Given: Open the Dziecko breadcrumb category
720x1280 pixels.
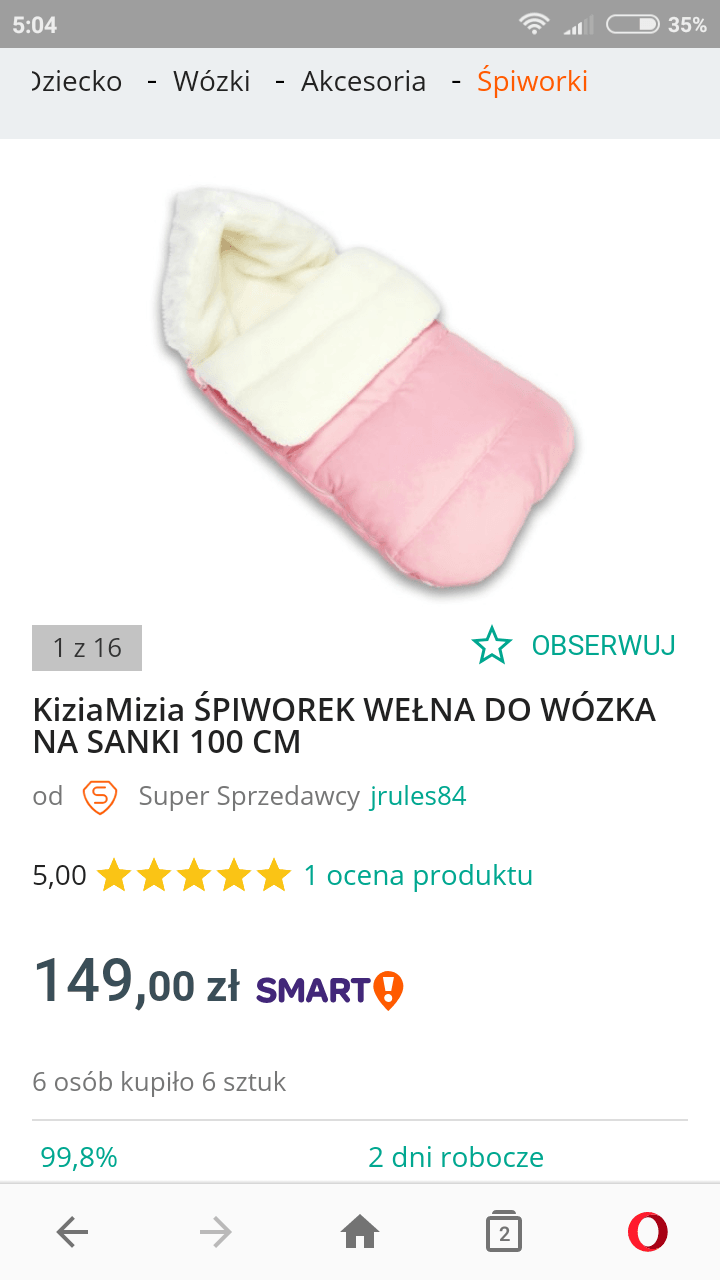Looking at the screenshot, I should point(76,82).
